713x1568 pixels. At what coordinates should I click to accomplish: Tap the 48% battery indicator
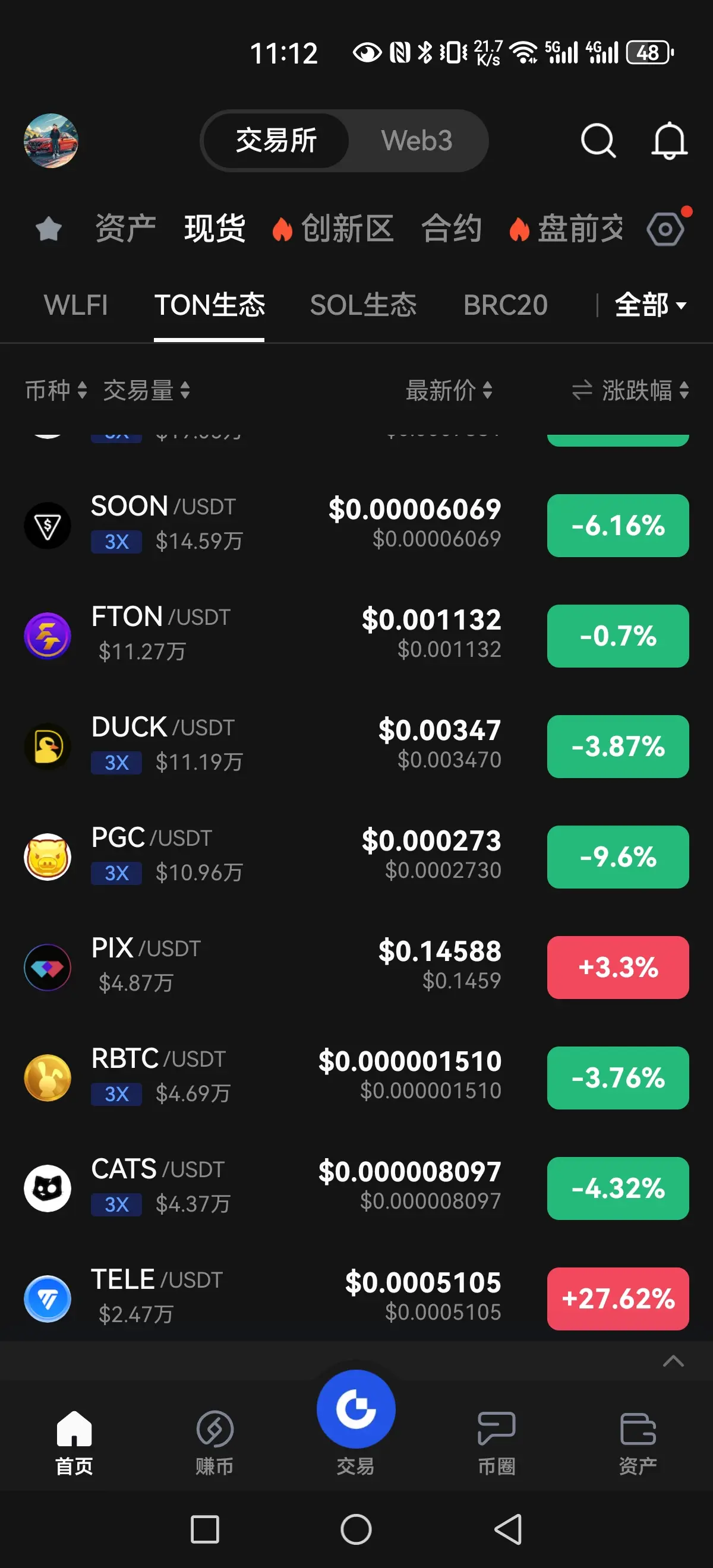click(647, 53)
